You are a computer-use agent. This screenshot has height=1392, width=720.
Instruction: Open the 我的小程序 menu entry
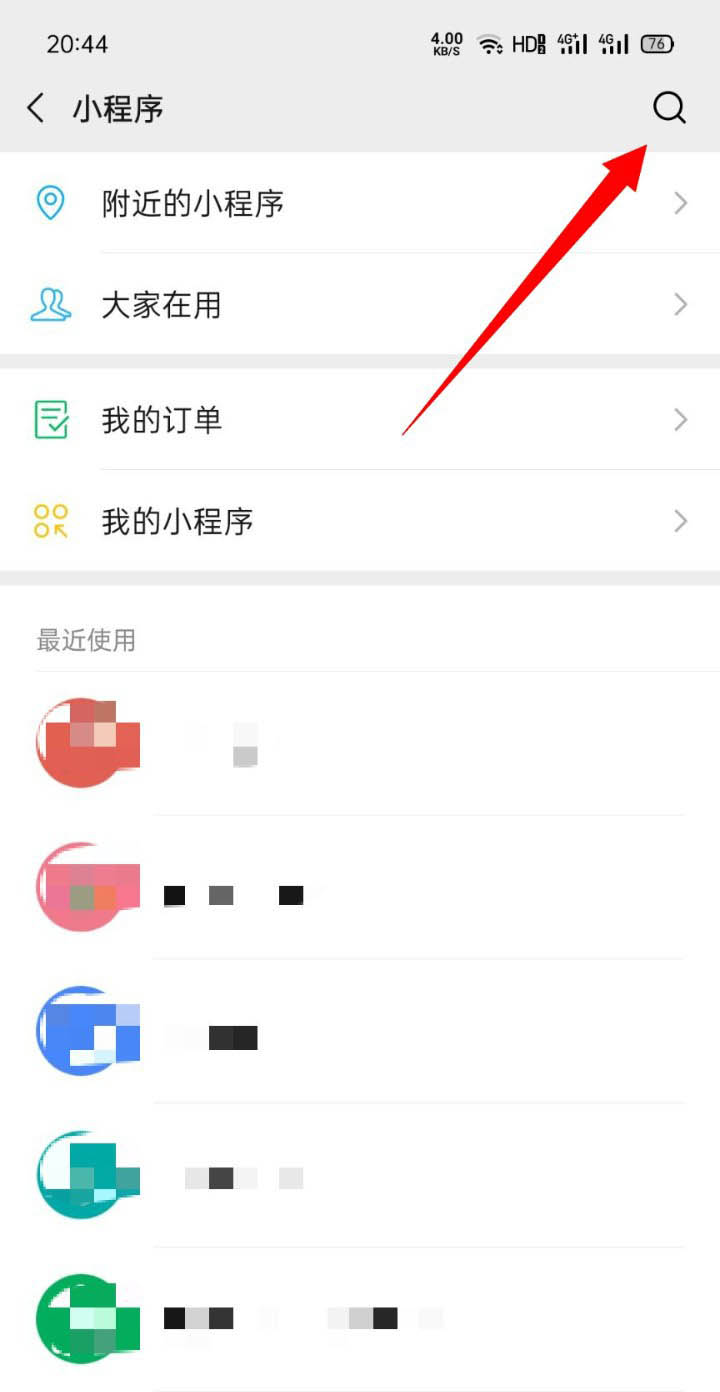177,521
